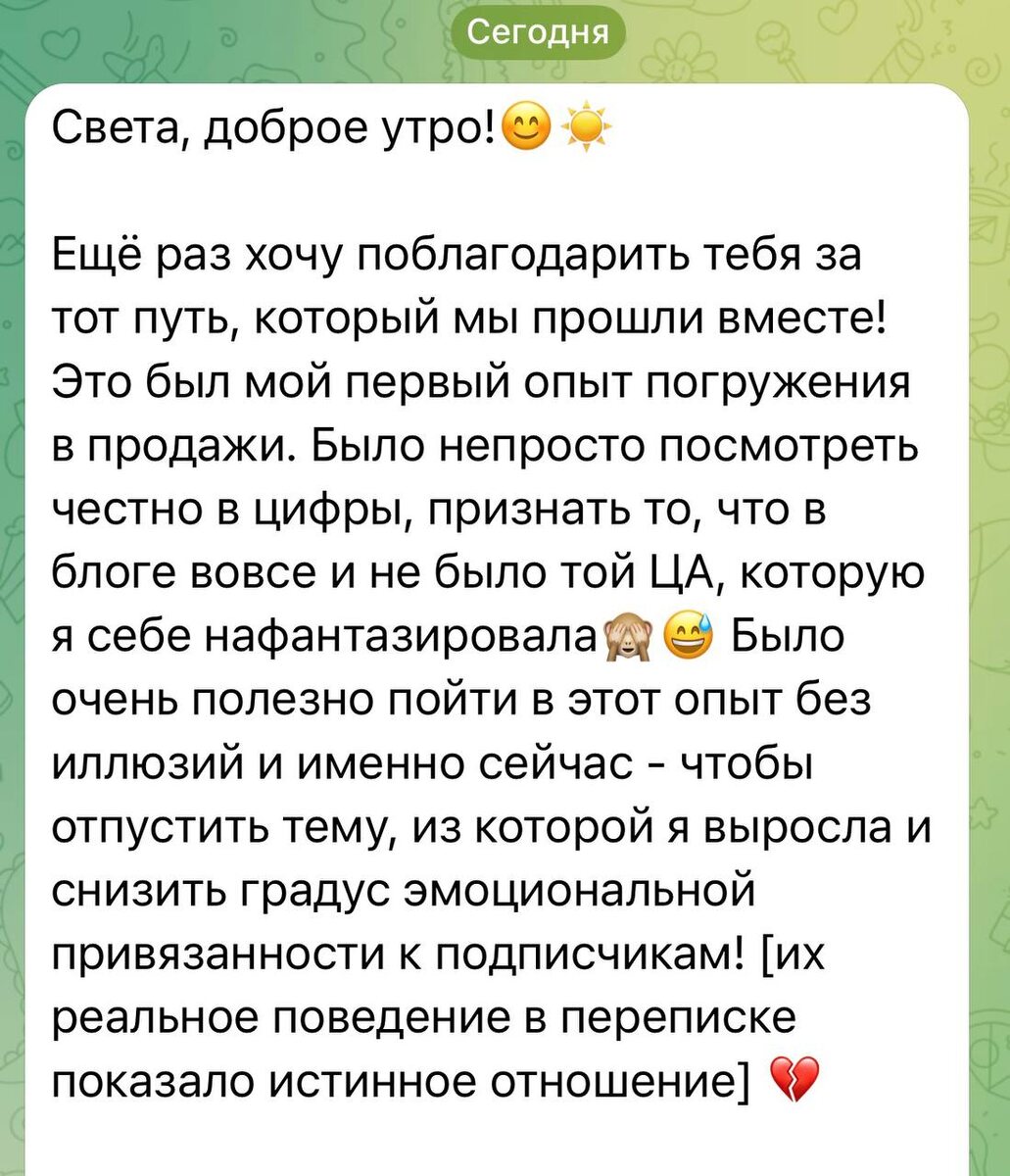Tap the Сегодня date chip
The image size is (1010, 1176).
pyautogui.click(x=540, y=34)
